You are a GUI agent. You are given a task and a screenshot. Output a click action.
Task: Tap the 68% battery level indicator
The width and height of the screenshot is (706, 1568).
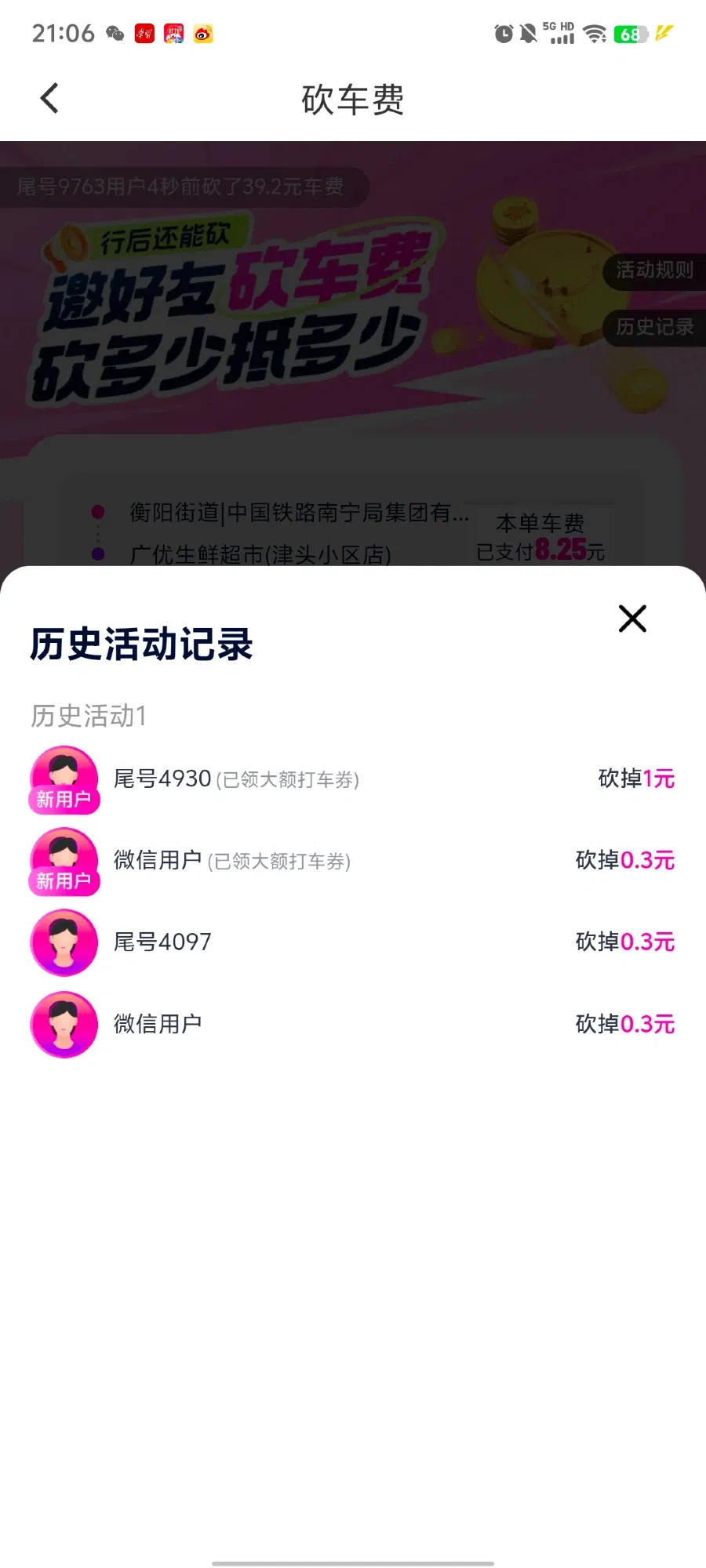coord(628,34)
